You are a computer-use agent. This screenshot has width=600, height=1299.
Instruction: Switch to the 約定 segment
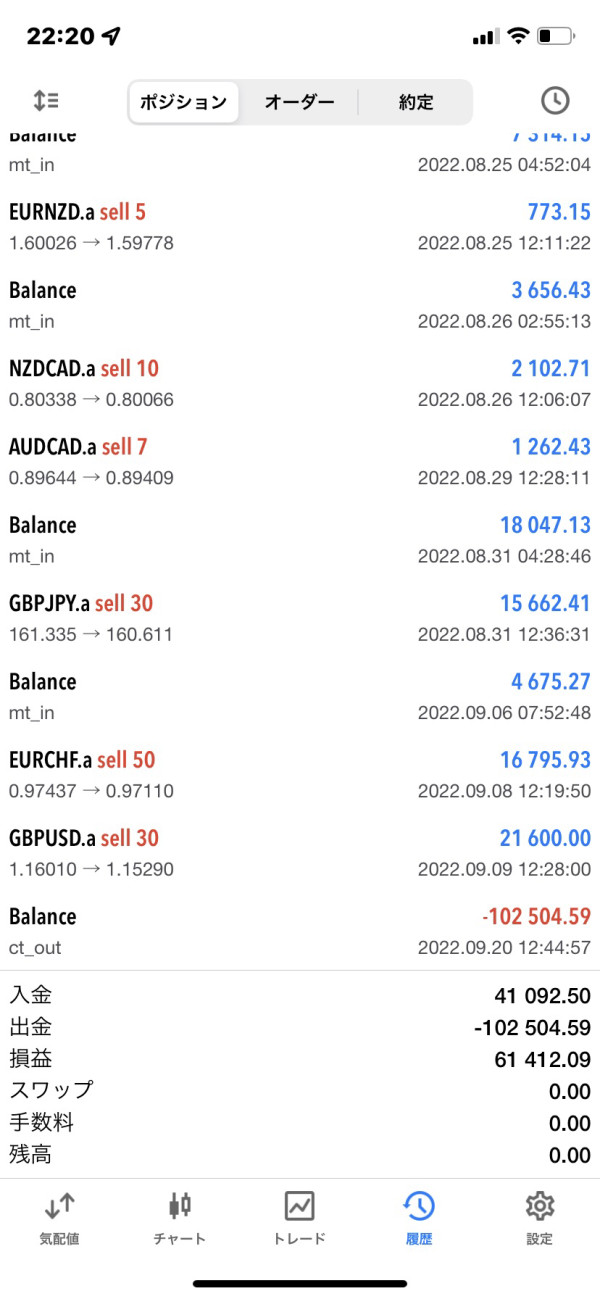pos(415,102)
